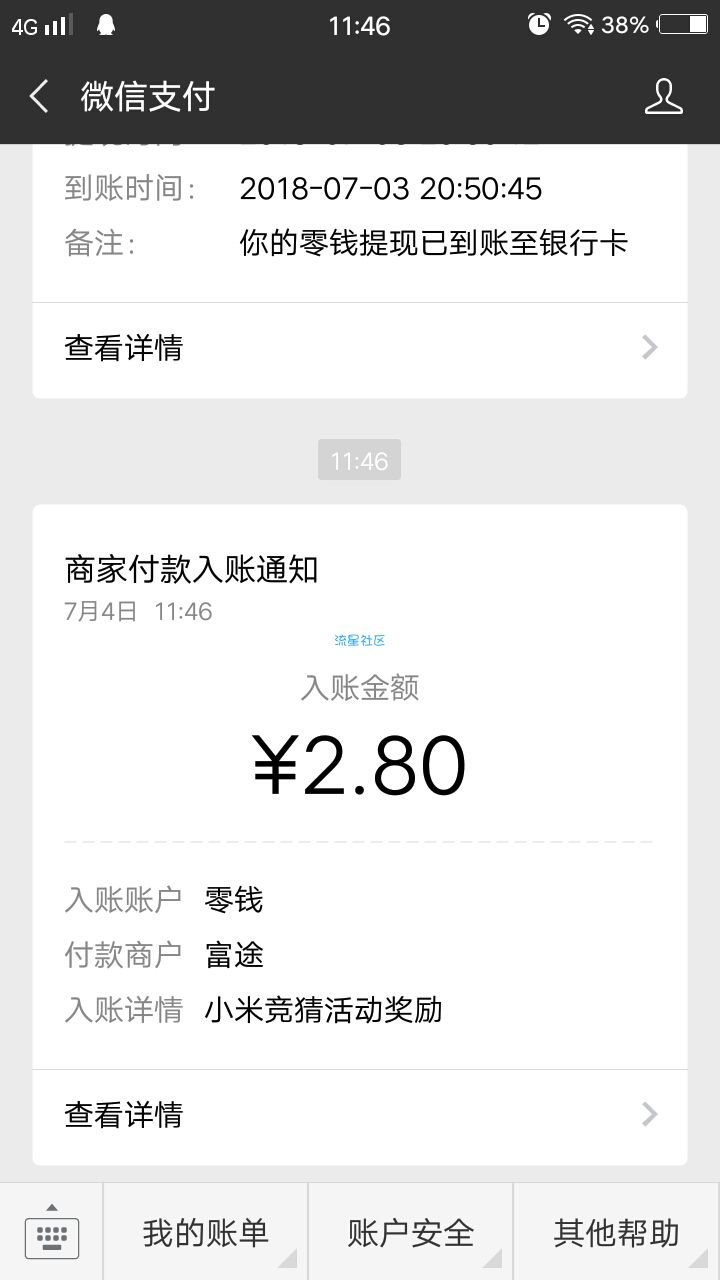
Task: Open the 商家付款入账通知 card
Action: pyautogui.click(x=360, y=787)
